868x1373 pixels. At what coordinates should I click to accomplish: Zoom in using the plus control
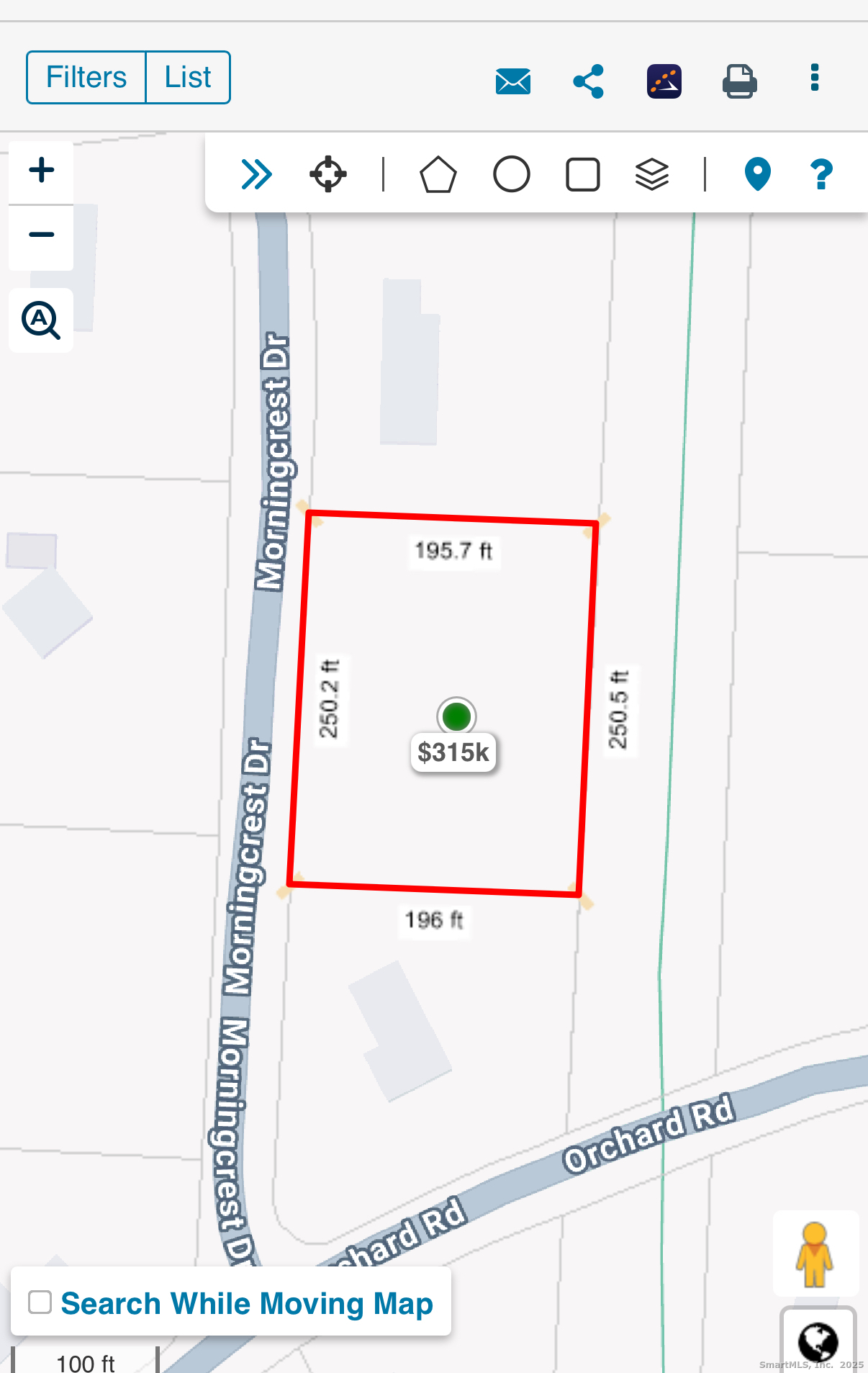40,170
